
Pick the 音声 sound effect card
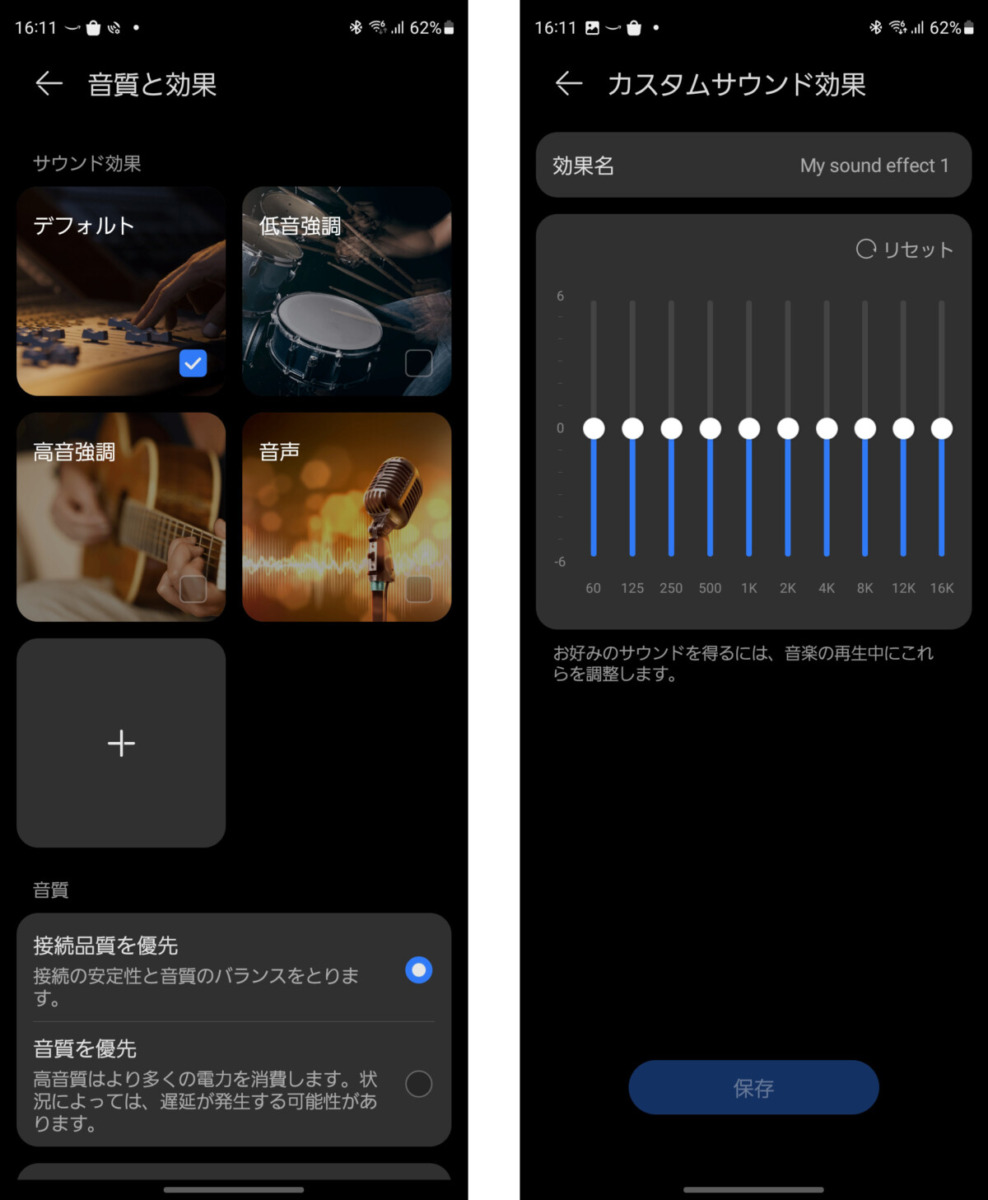click(346, 517)
